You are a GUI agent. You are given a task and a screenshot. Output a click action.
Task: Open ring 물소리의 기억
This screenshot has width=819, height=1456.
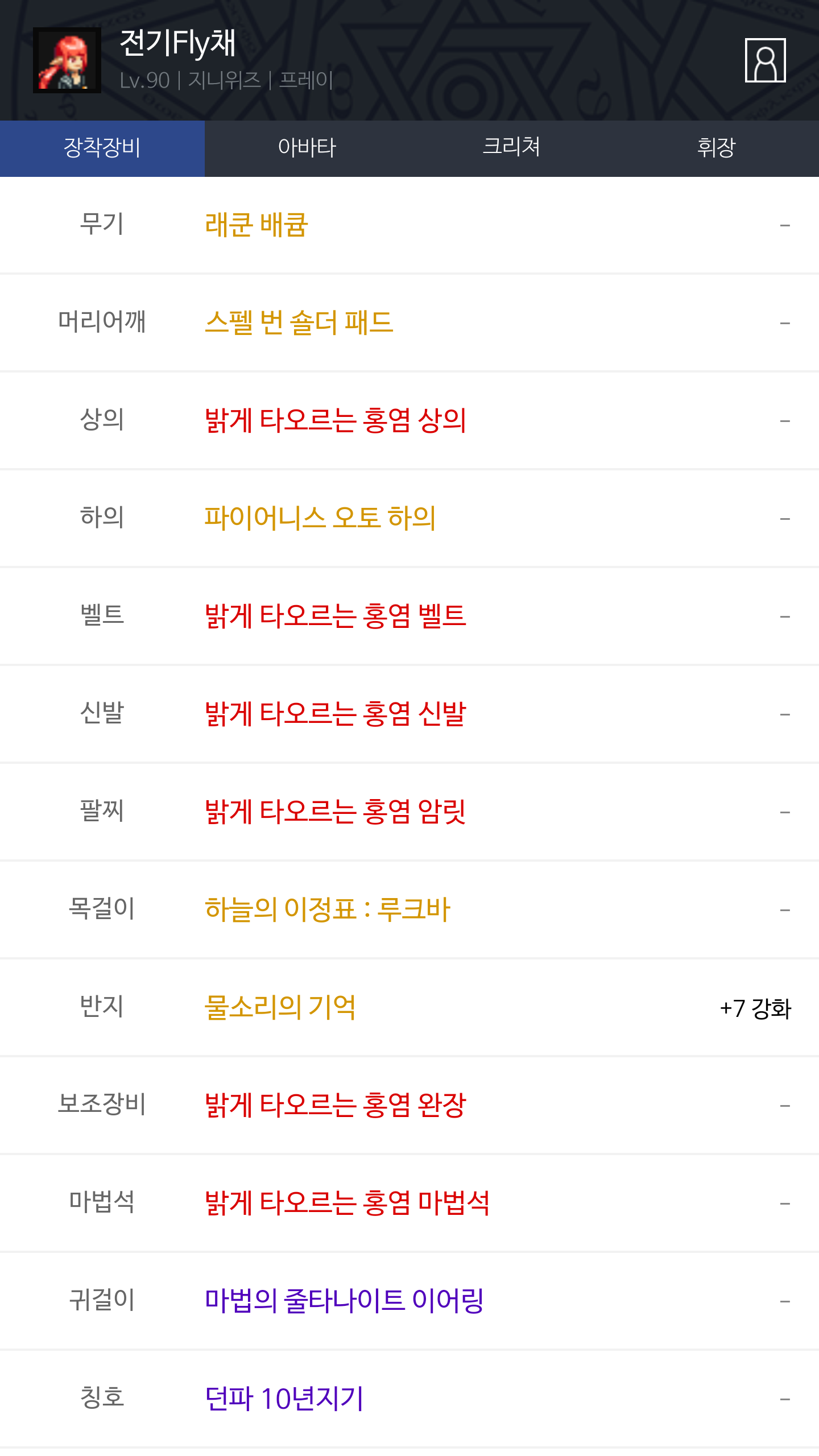280,1008
